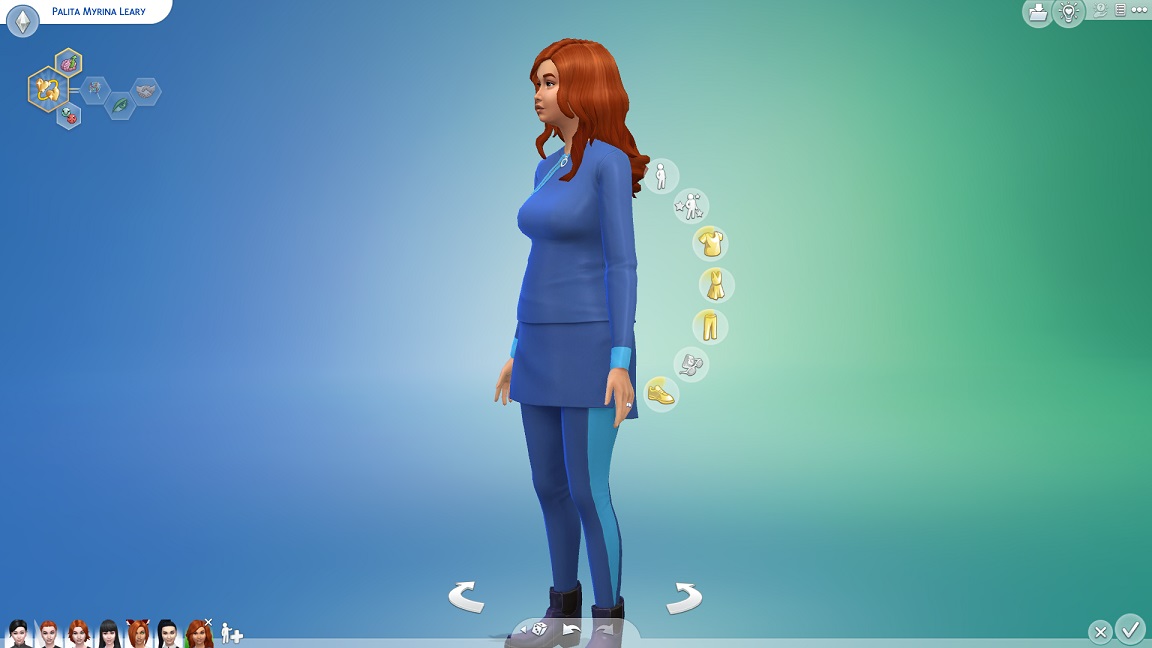Open the accessories category bubble

[690, 364]
